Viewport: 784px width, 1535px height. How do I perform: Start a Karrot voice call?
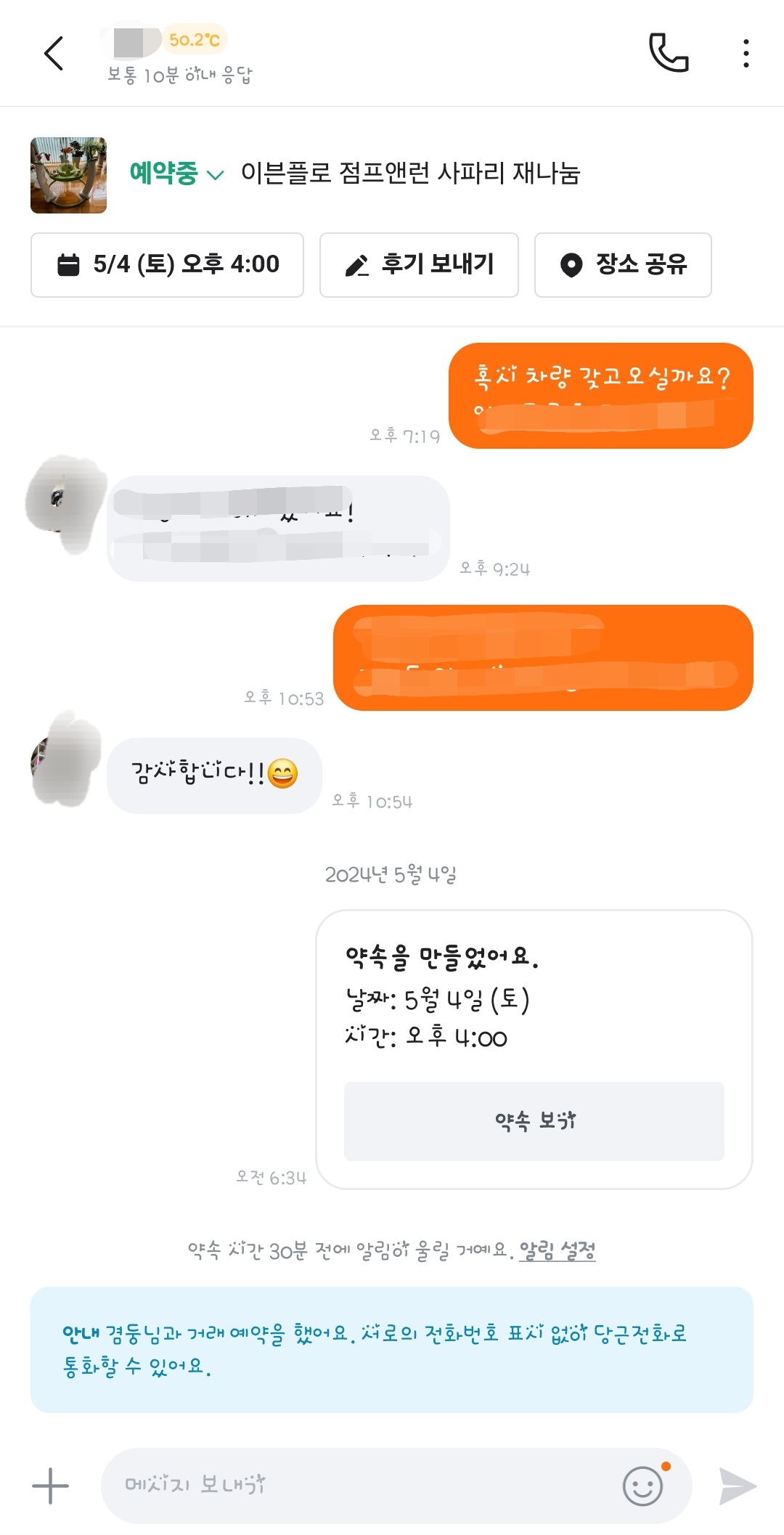click(668, 53)
